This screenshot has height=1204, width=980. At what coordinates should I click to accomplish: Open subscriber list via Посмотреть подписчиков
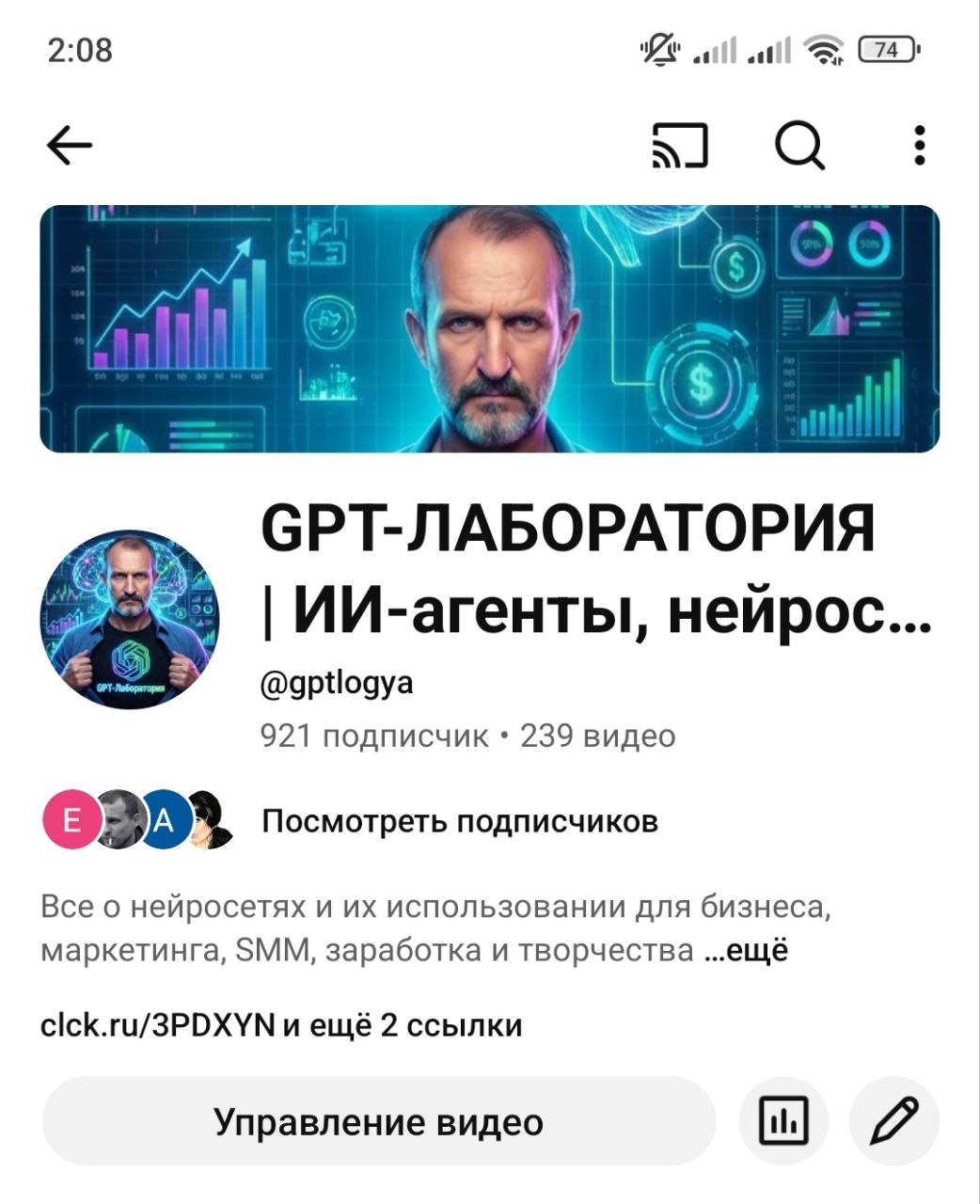pyautogui.click(x=460, y=819)
